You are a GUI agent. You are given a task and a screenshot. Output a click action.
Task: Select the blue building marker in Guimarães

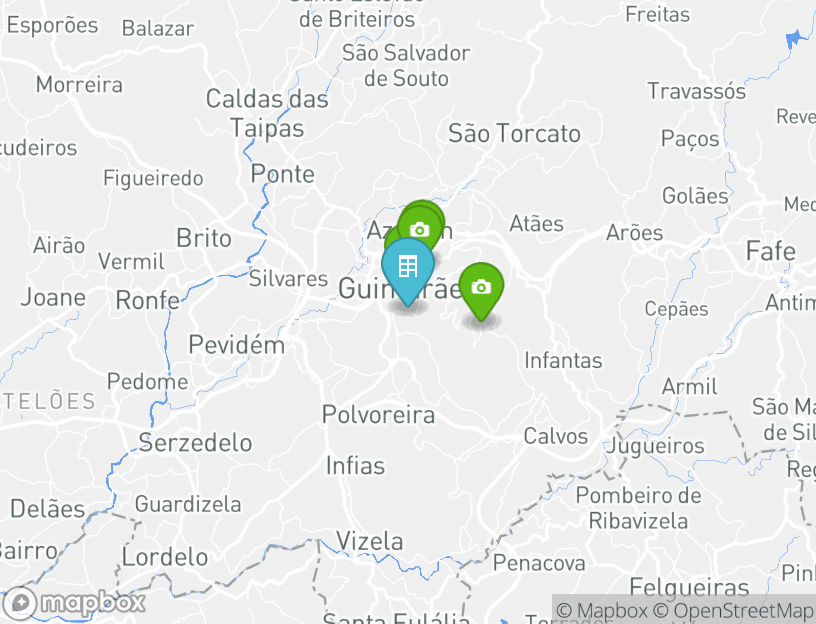click(x=407, y=268)
